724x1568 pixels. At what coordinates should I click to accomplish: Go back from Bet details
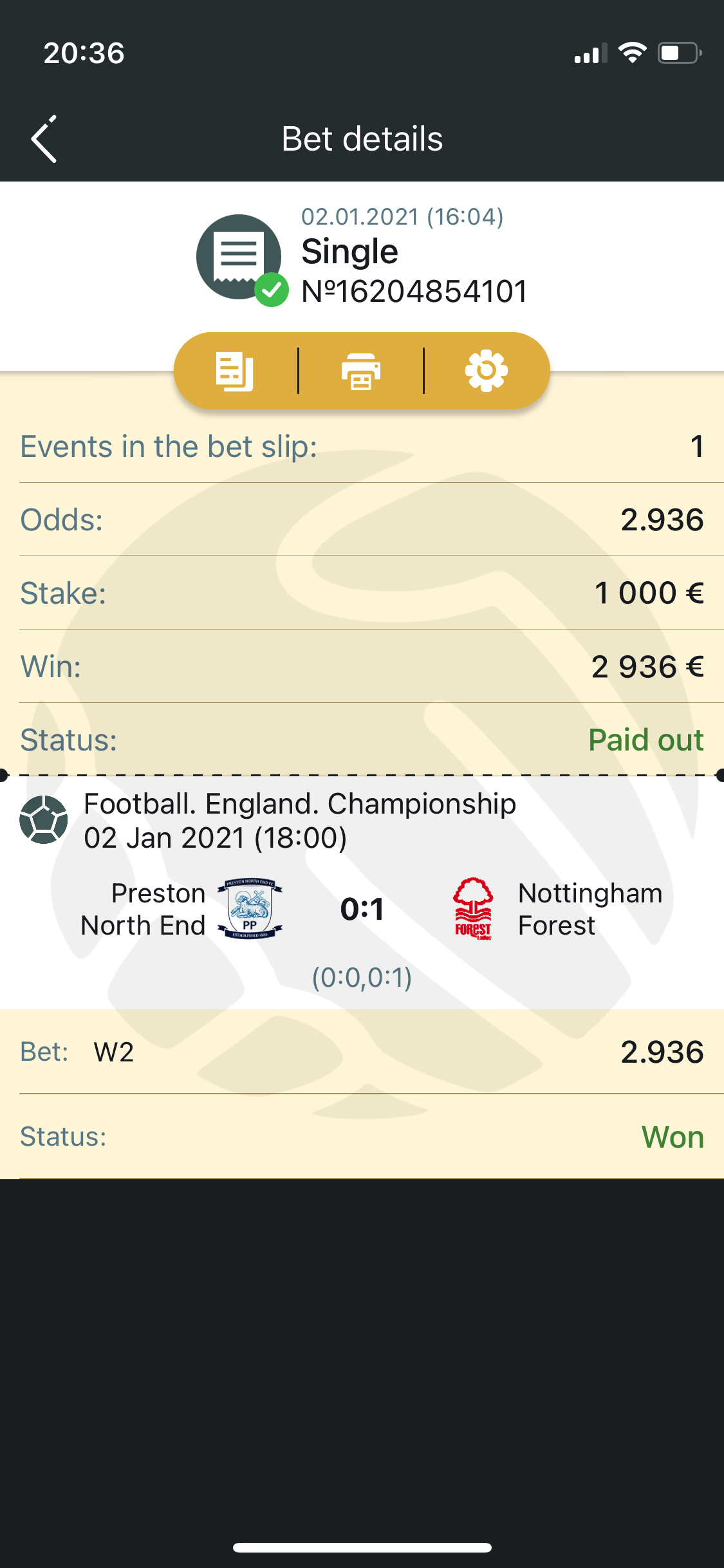click(x=44, y=139)
